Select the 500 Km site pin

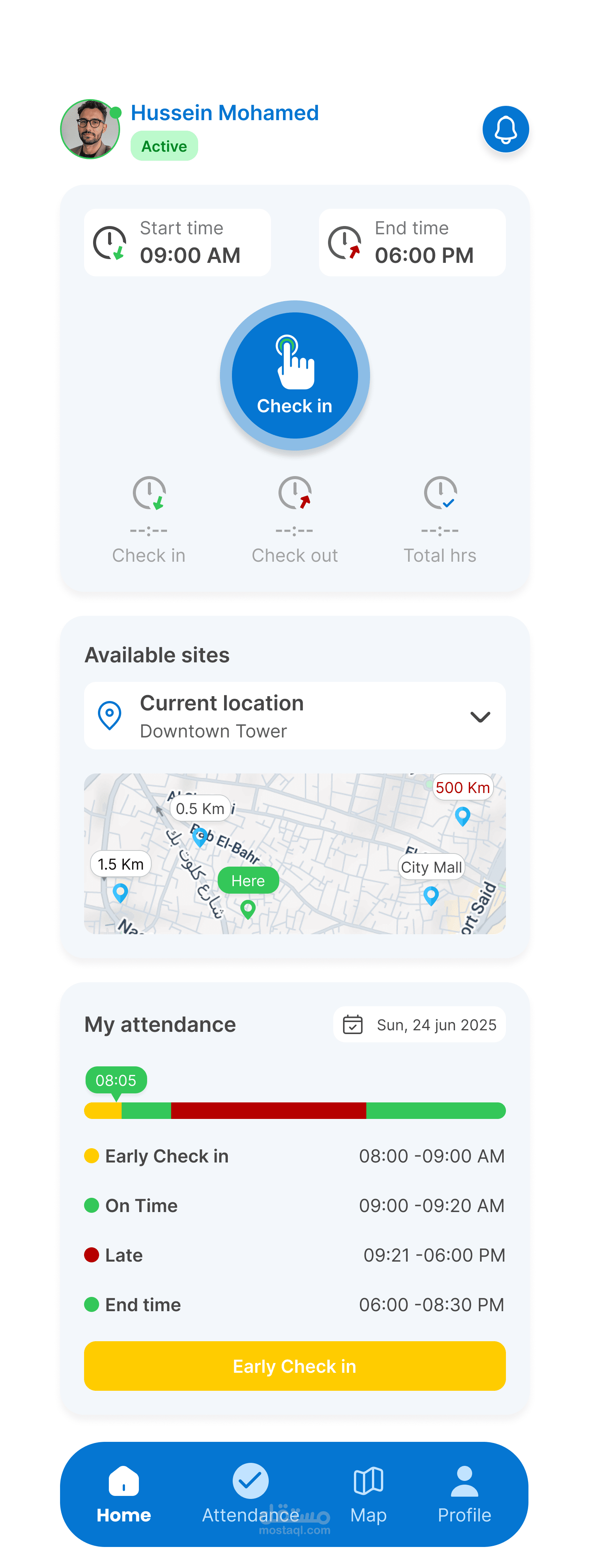pos(462,816)
